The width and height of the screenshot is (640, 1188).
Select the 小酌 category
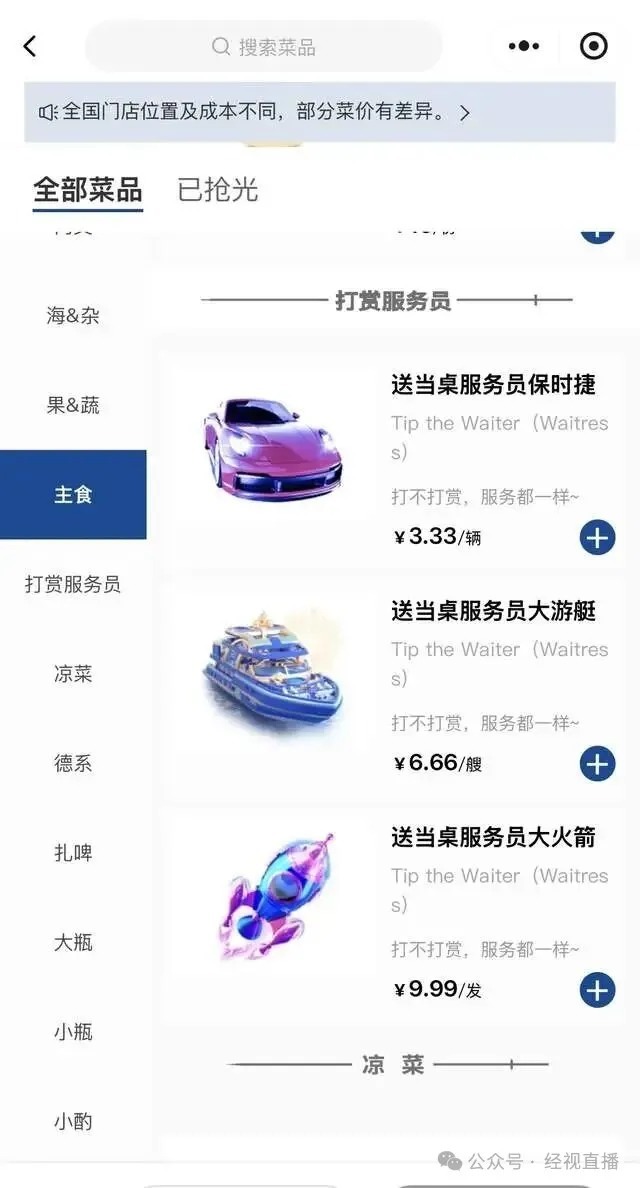click(73, 1121)
